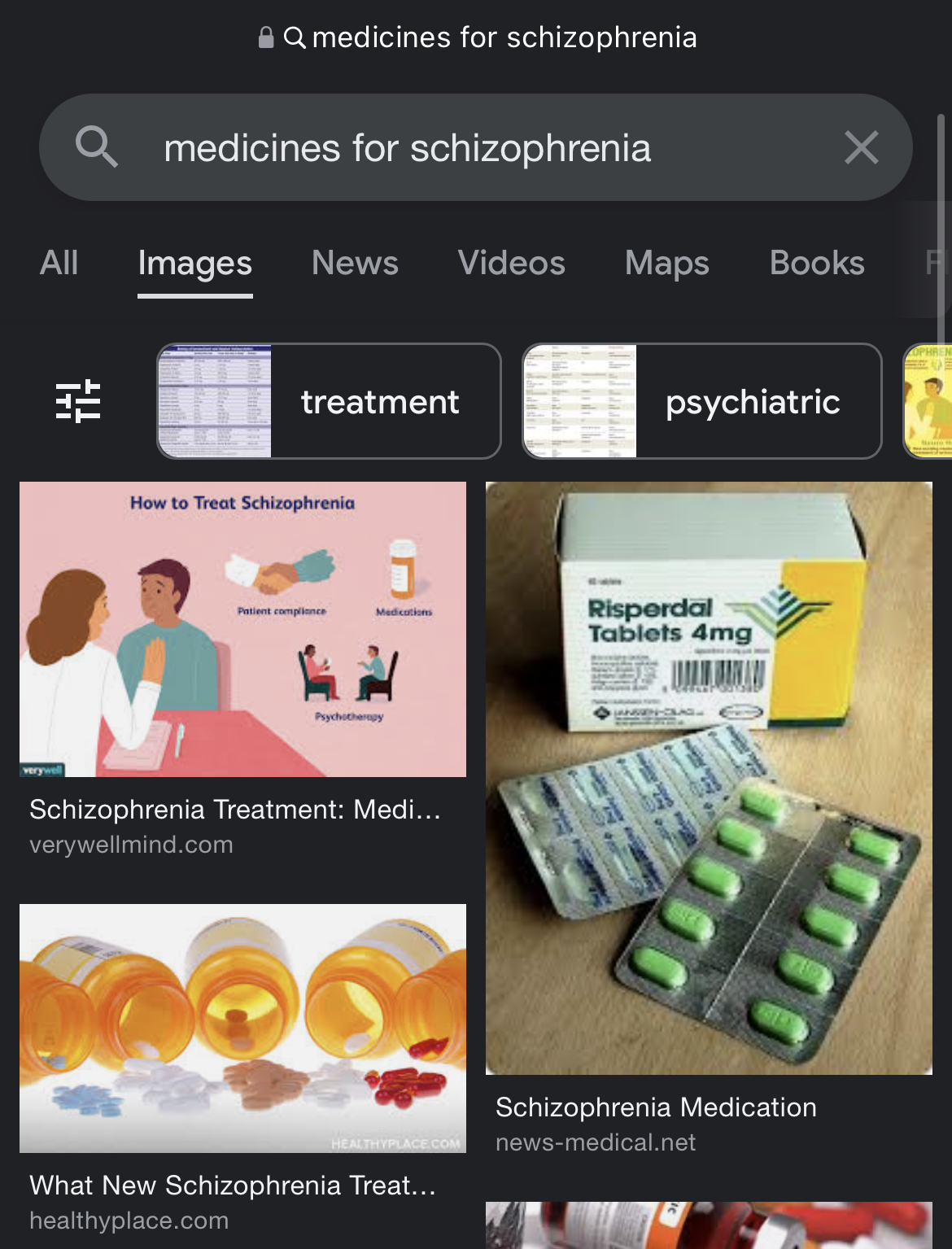Switch to the Videos tab
This screenshot has height=1249, width=952.
tap(511, 263)
